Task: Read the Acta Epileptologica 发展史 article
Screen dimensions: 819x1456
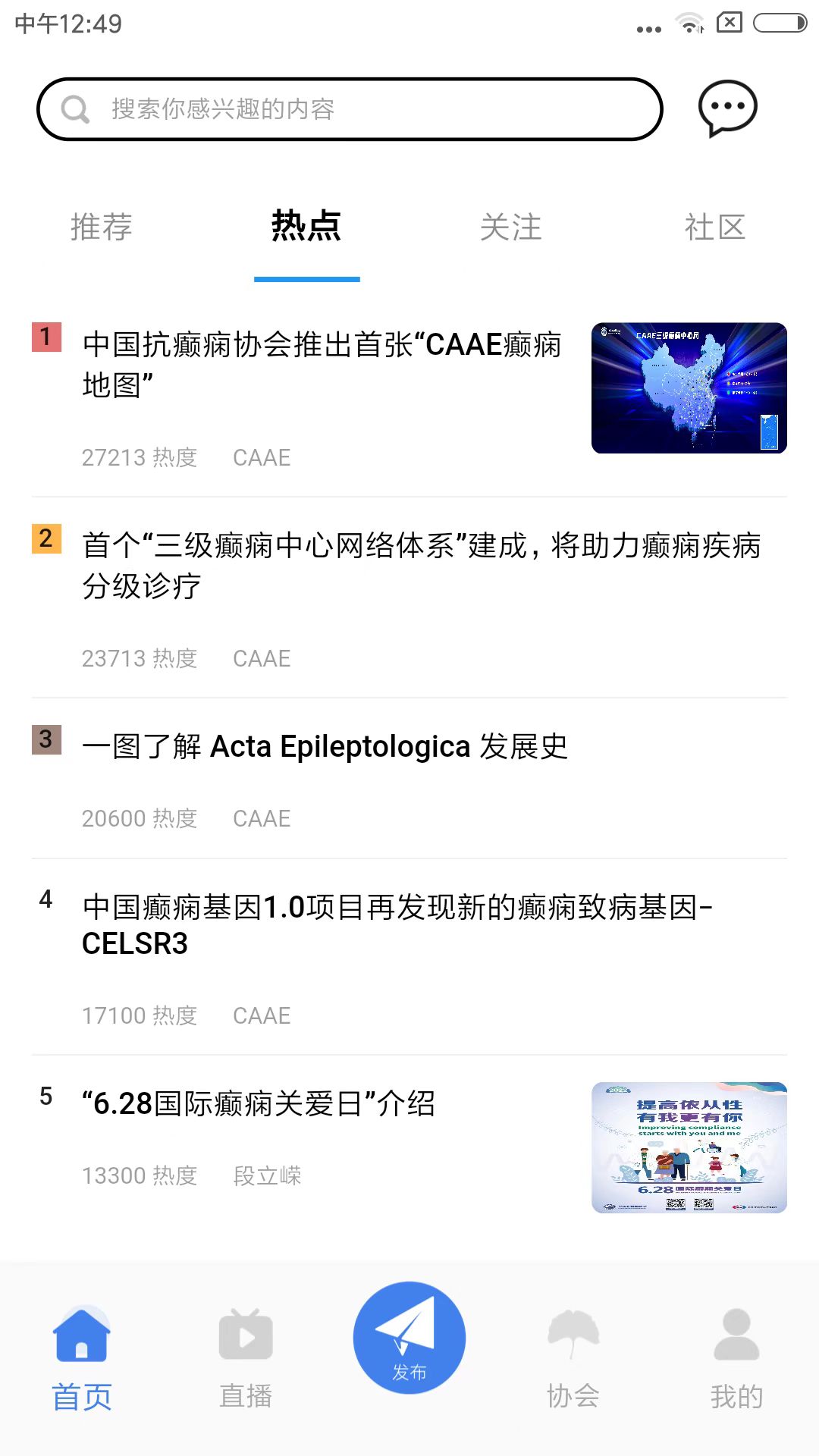Action: coord(325,747)
